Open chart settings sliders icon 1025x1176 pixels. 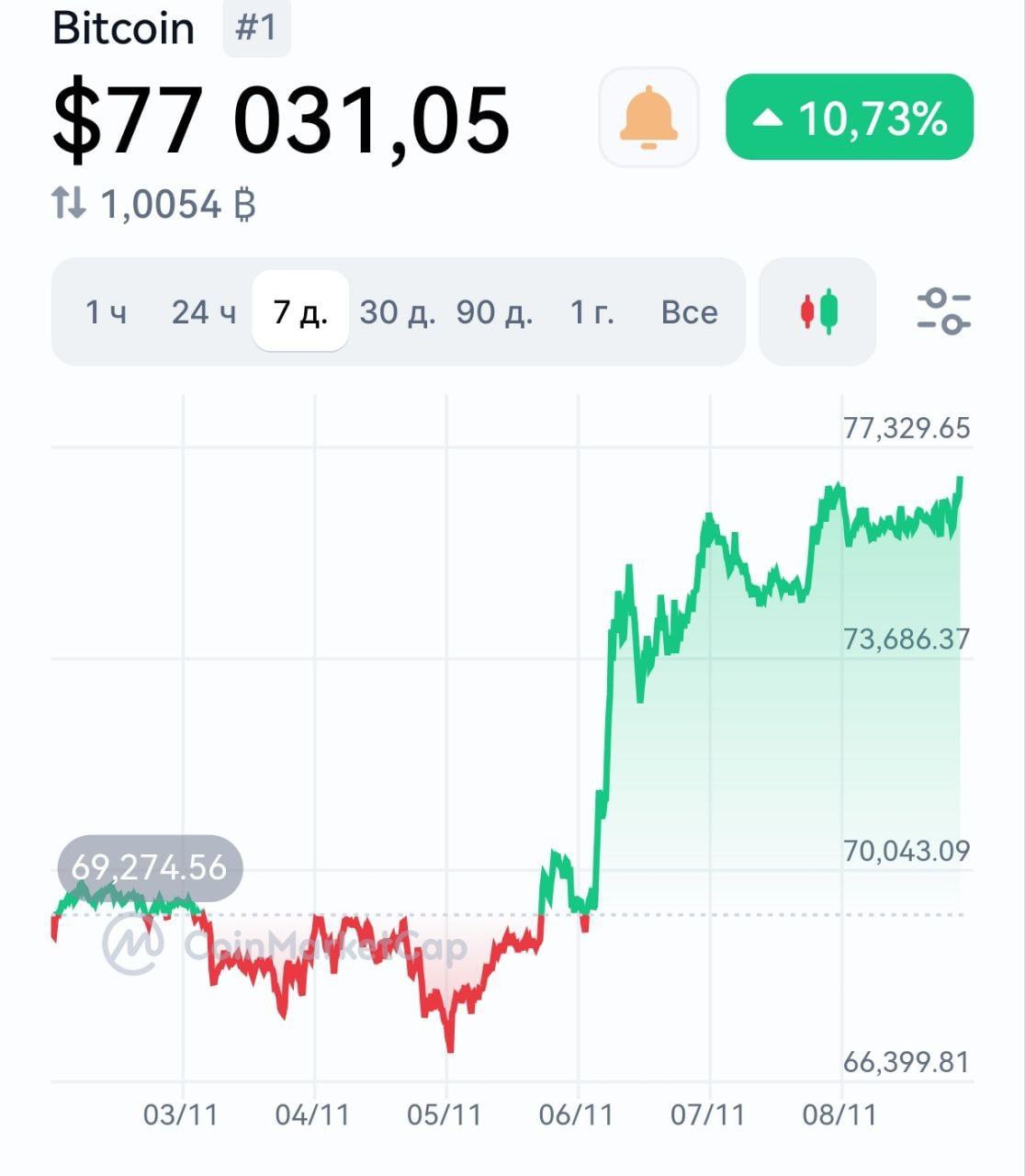943,312
